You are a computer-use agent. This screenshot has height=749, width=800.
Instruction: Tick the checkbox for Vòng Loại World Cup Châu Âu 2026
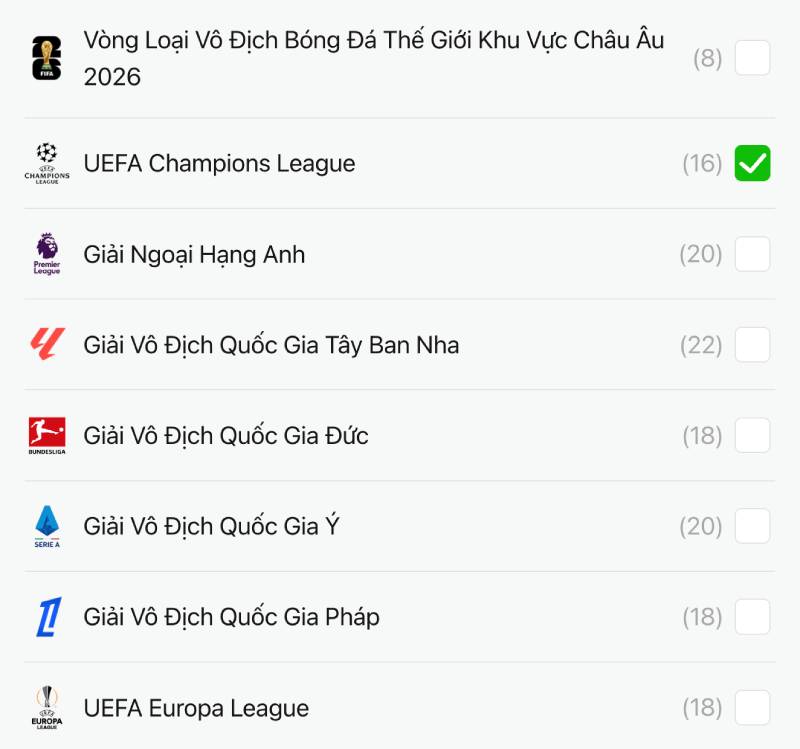click(752, 58)
